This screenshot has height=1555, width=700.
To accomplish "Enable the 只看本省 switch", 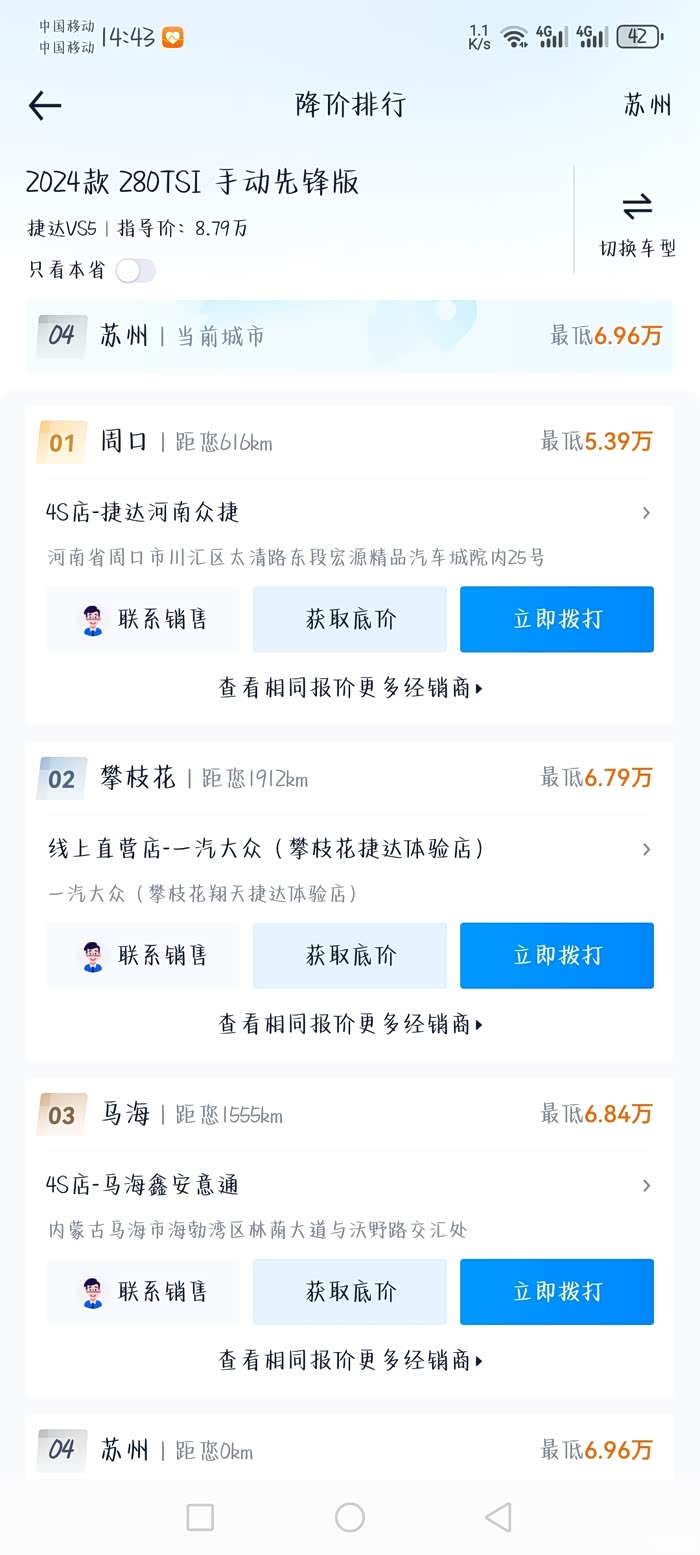I will tap(135, 270).
